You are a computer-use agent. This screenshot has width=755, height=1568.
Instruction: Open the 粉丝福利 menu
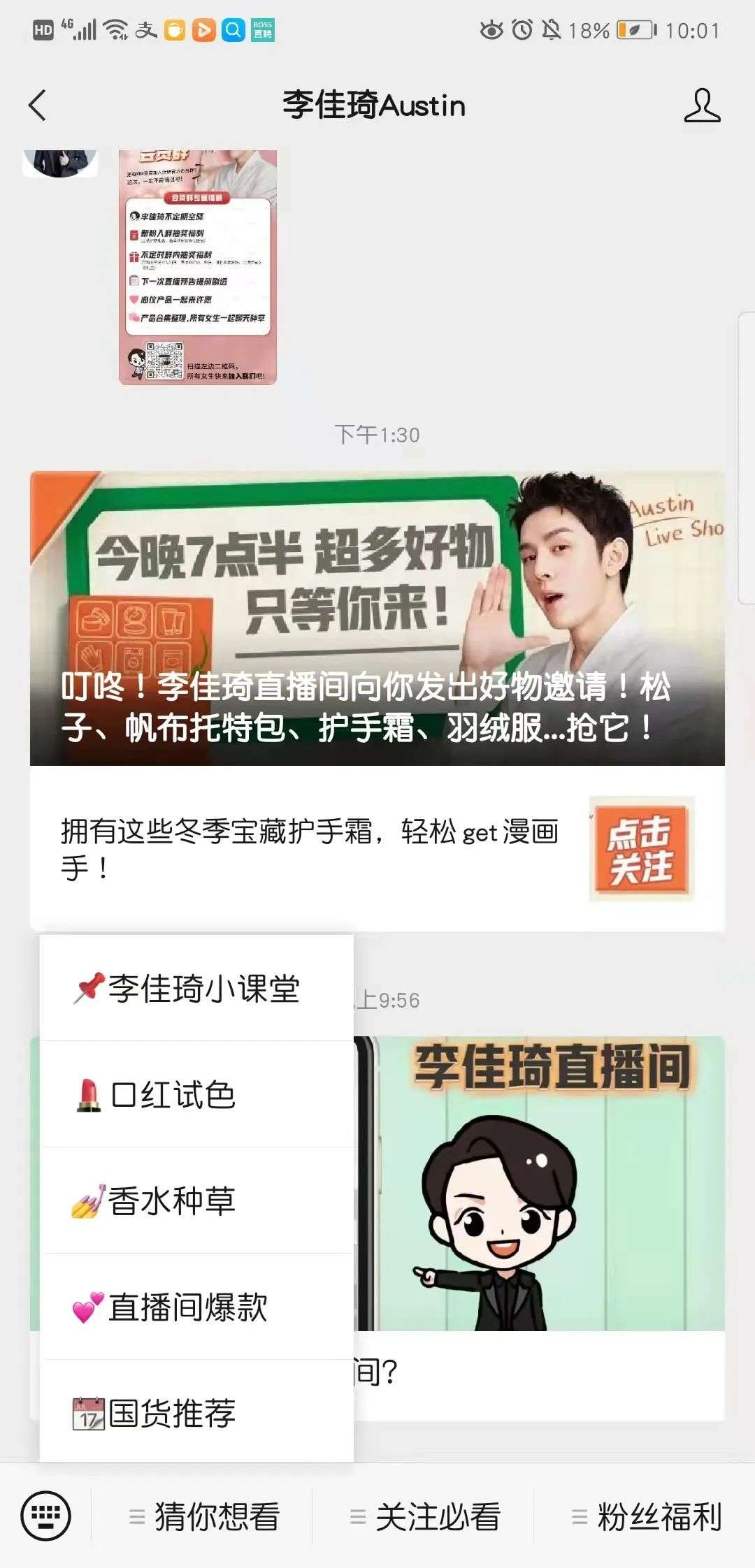(647, 1516)
